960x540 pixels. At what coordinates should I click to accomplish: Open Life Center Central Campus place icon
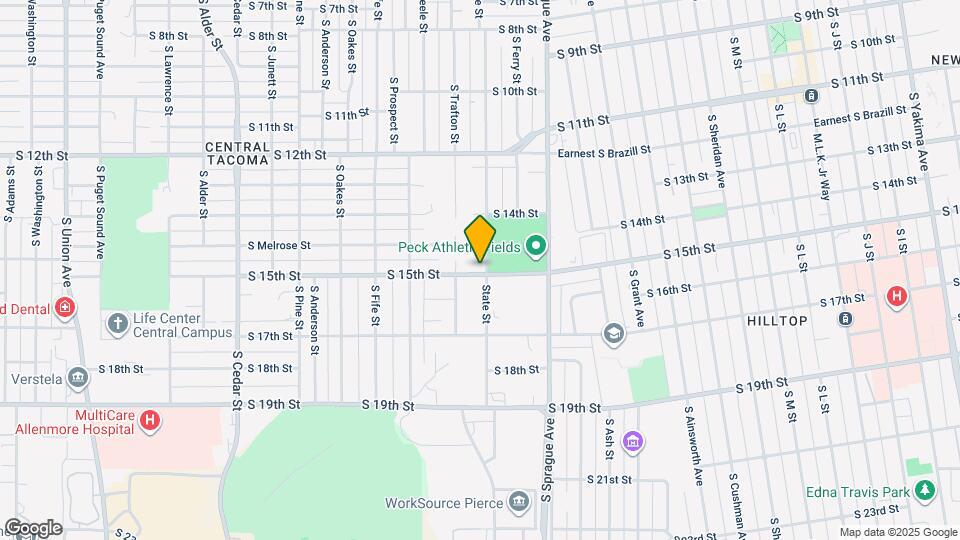(x=117, y=324)
